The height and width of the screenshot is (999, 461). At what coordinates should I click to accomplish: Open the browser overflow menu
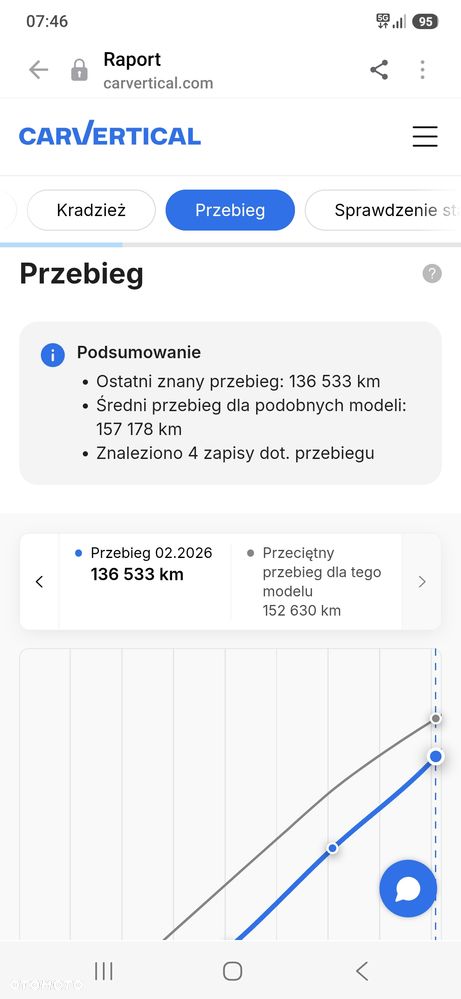tap(422, 70)
